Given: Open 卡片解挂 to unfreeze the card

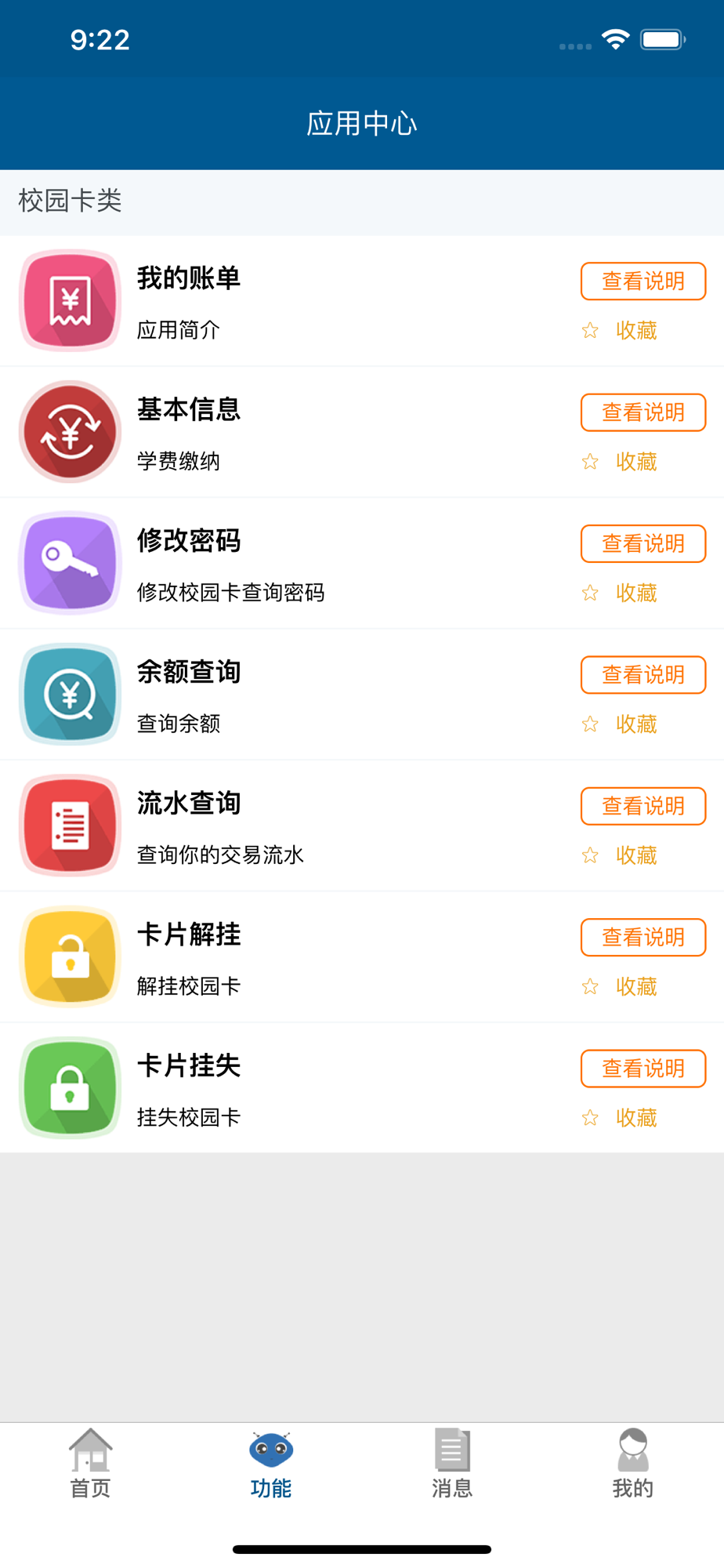Looking at the screenshot, I should (x=362, y=957).
